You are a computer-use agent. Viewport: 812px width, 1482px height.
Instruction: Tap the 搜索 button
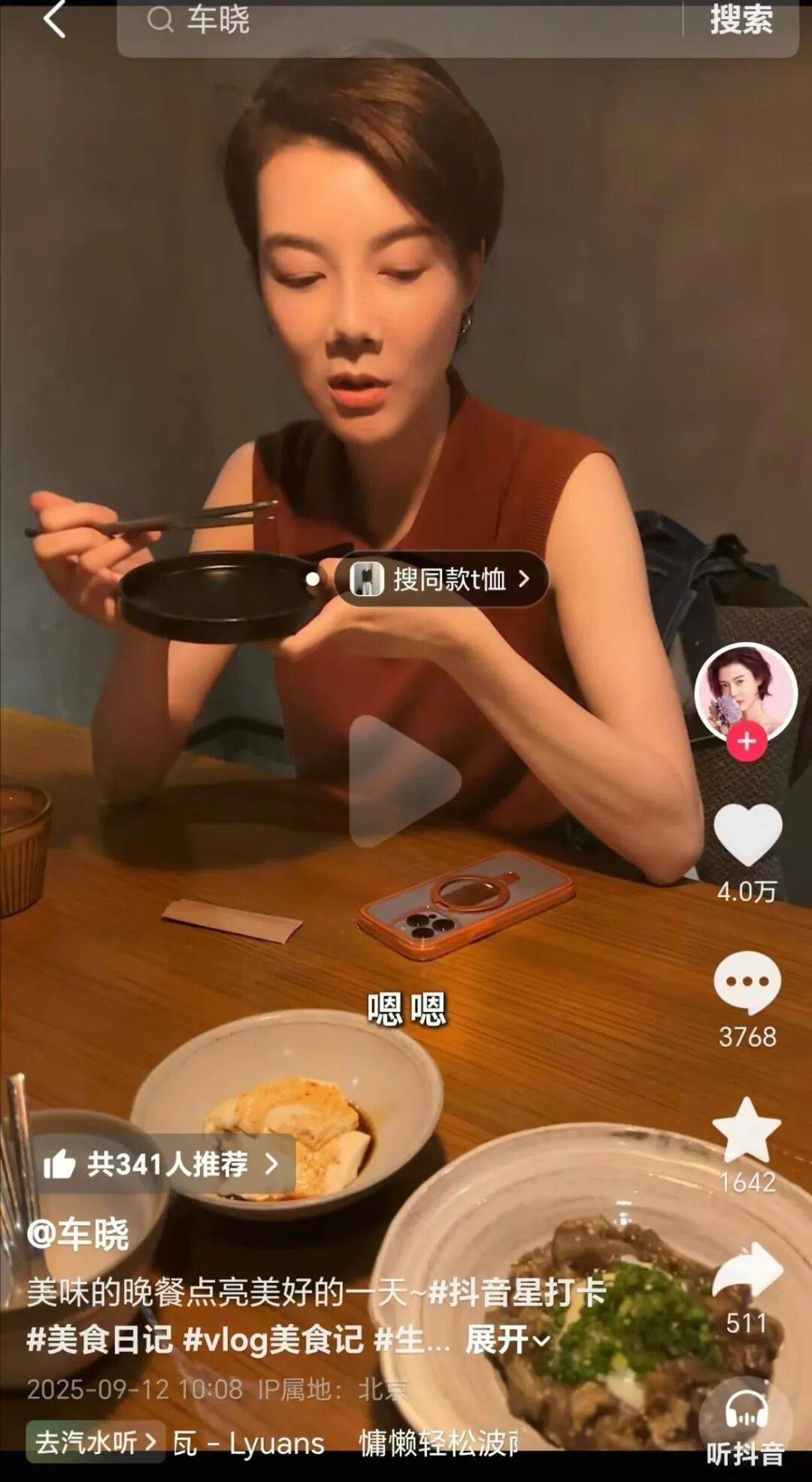(x=741, y=20)
